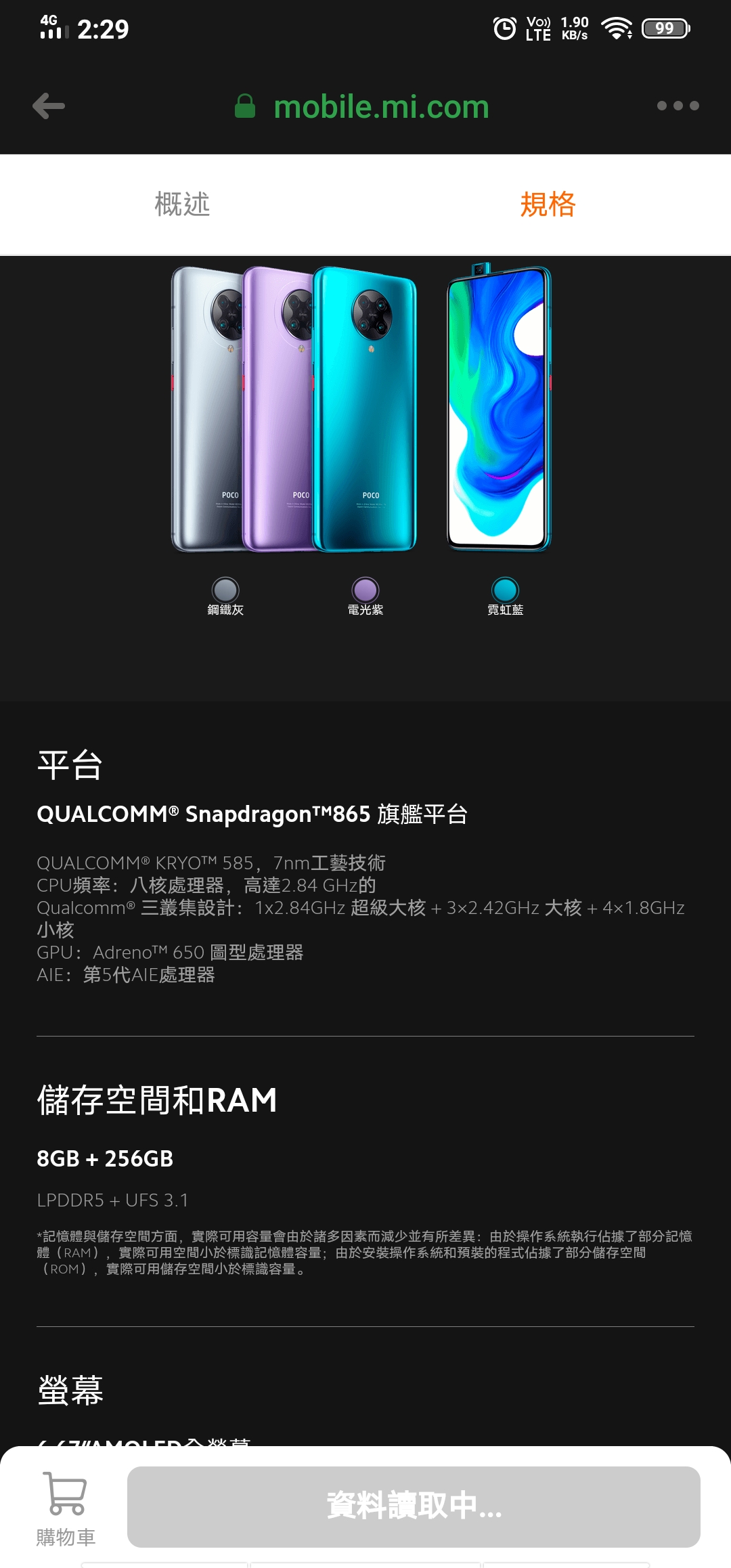Open the 購物車 shopping cart

(66, 1507)
